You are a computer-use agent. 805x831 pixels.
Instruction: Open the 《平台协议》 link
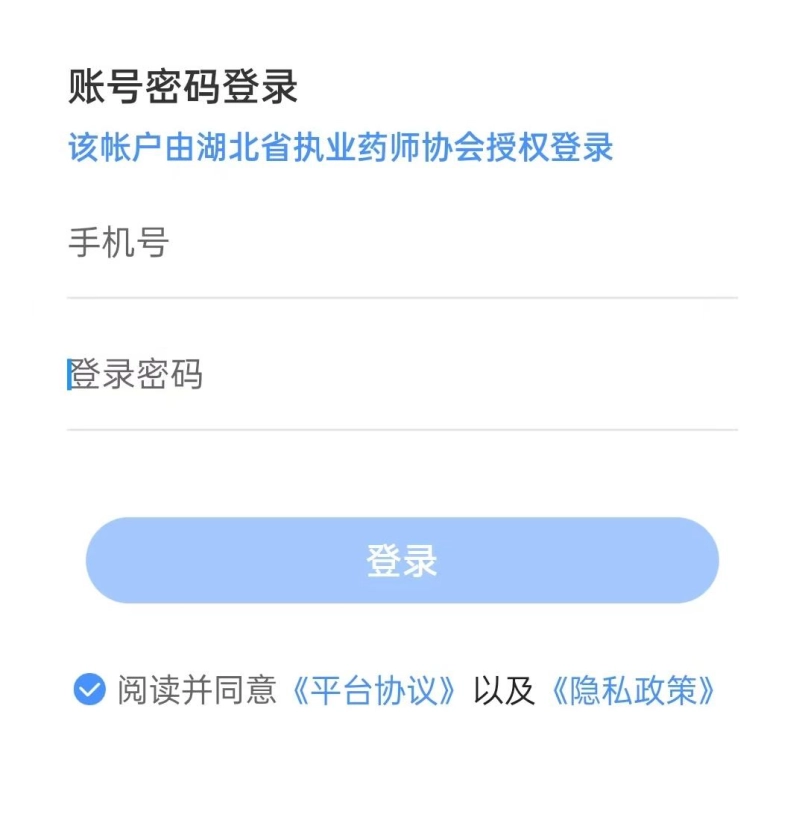pyautogui.click(x=374, y=691)
